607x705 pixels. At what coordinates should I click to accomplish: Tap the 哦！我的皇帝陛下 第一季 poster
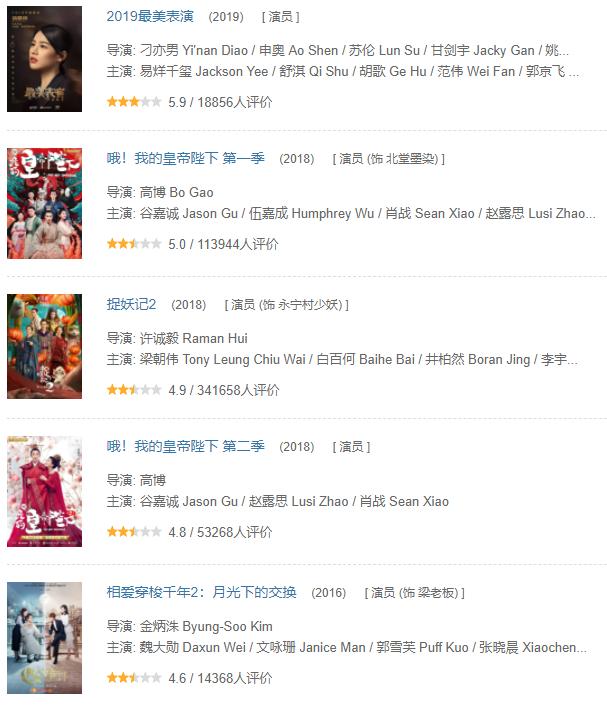tap(44, 203)
